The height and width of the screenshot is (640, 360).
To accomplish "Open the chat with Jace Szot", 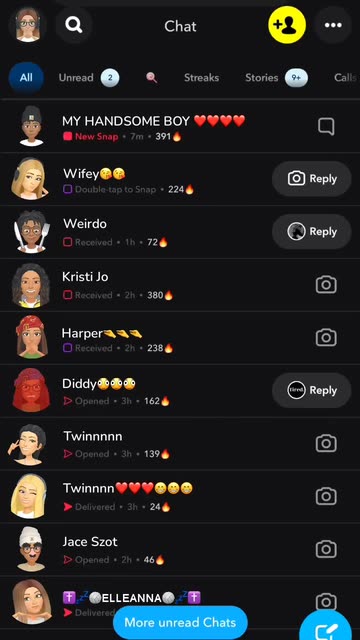I will click(x=180, y=549).
